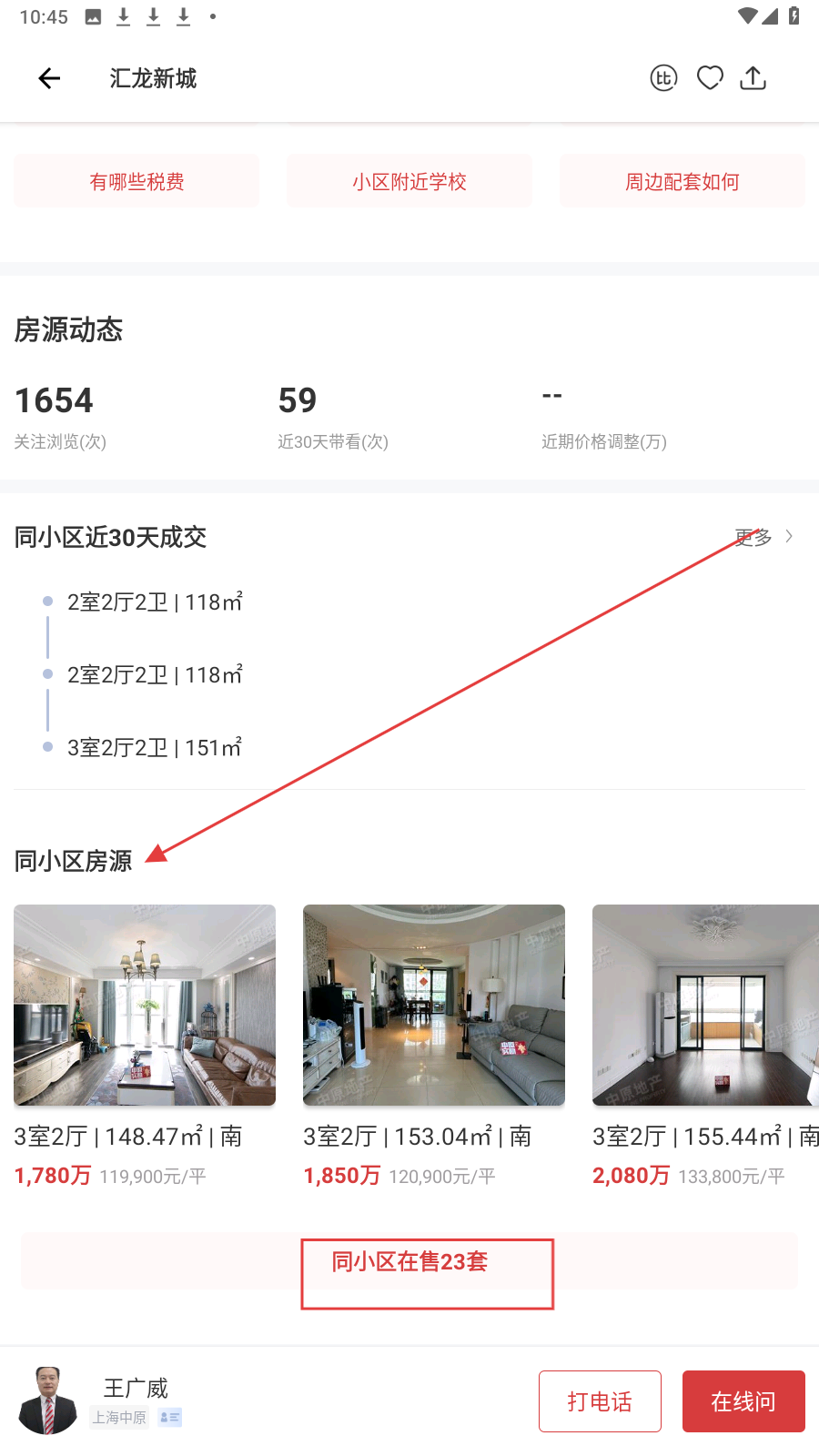Favorite this listing with the heart
The image size is (819, 1456).
(x=710, y=78)
